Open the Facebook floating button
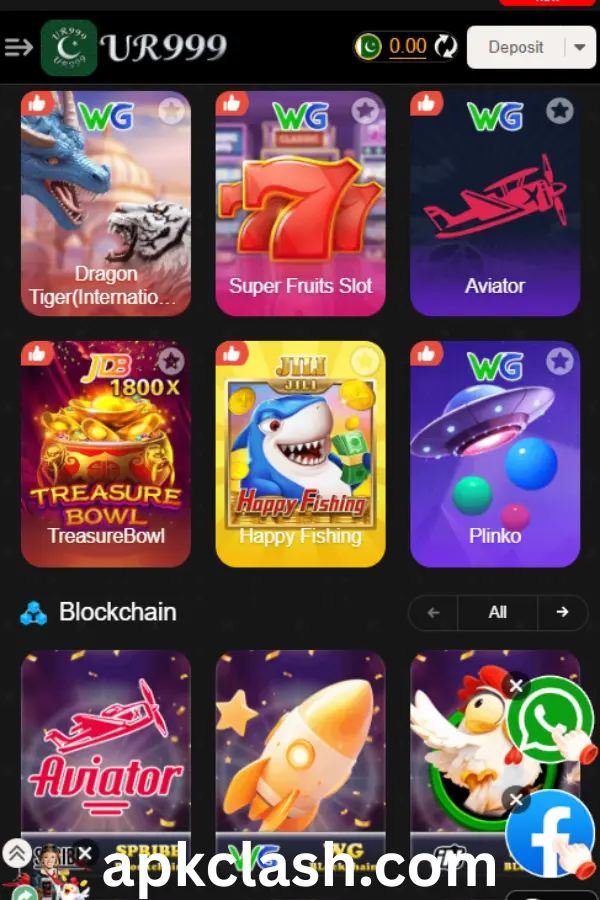 [549, 833]
